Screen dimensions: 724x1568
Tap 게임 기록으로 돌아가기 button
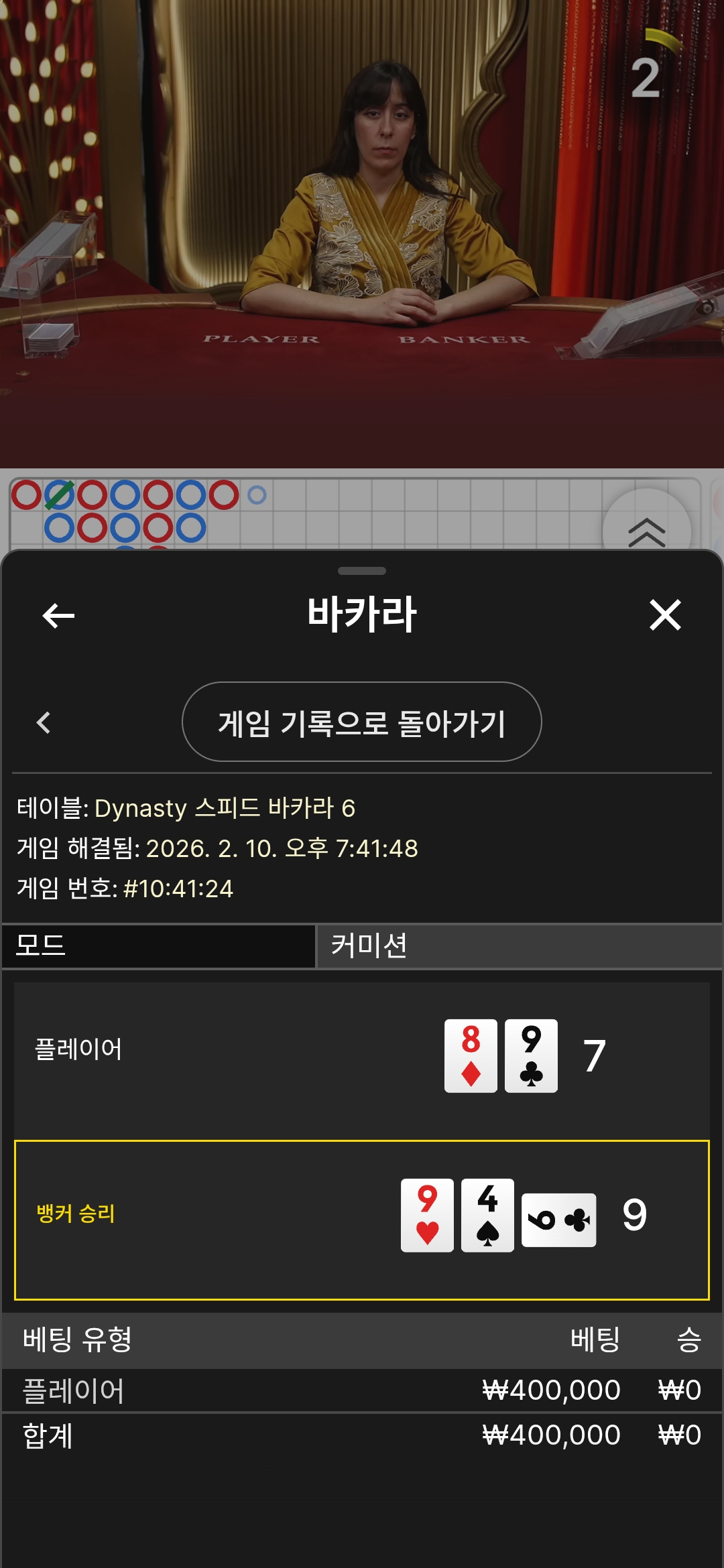tap(361, 722)
